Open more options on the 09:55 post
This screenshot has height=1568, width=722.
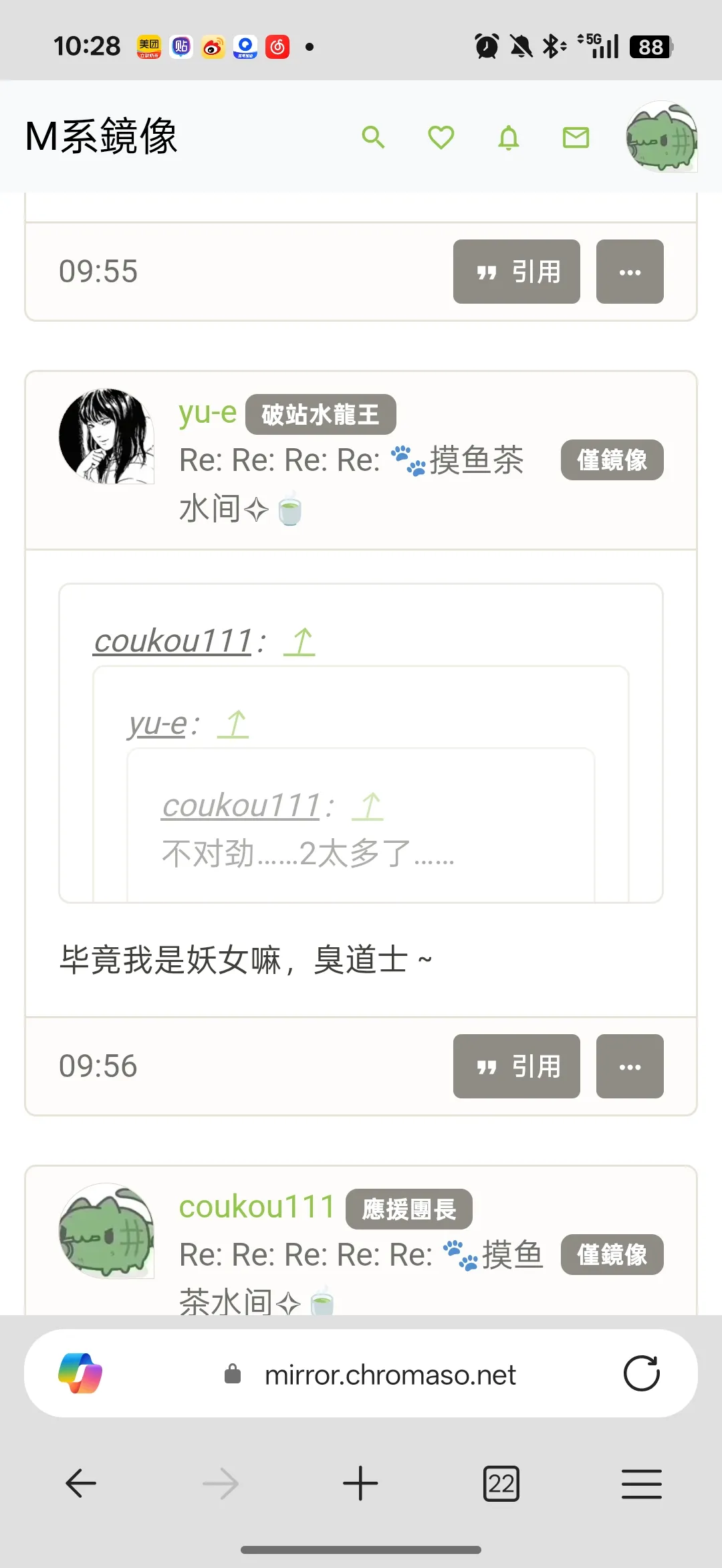point(630,272)
